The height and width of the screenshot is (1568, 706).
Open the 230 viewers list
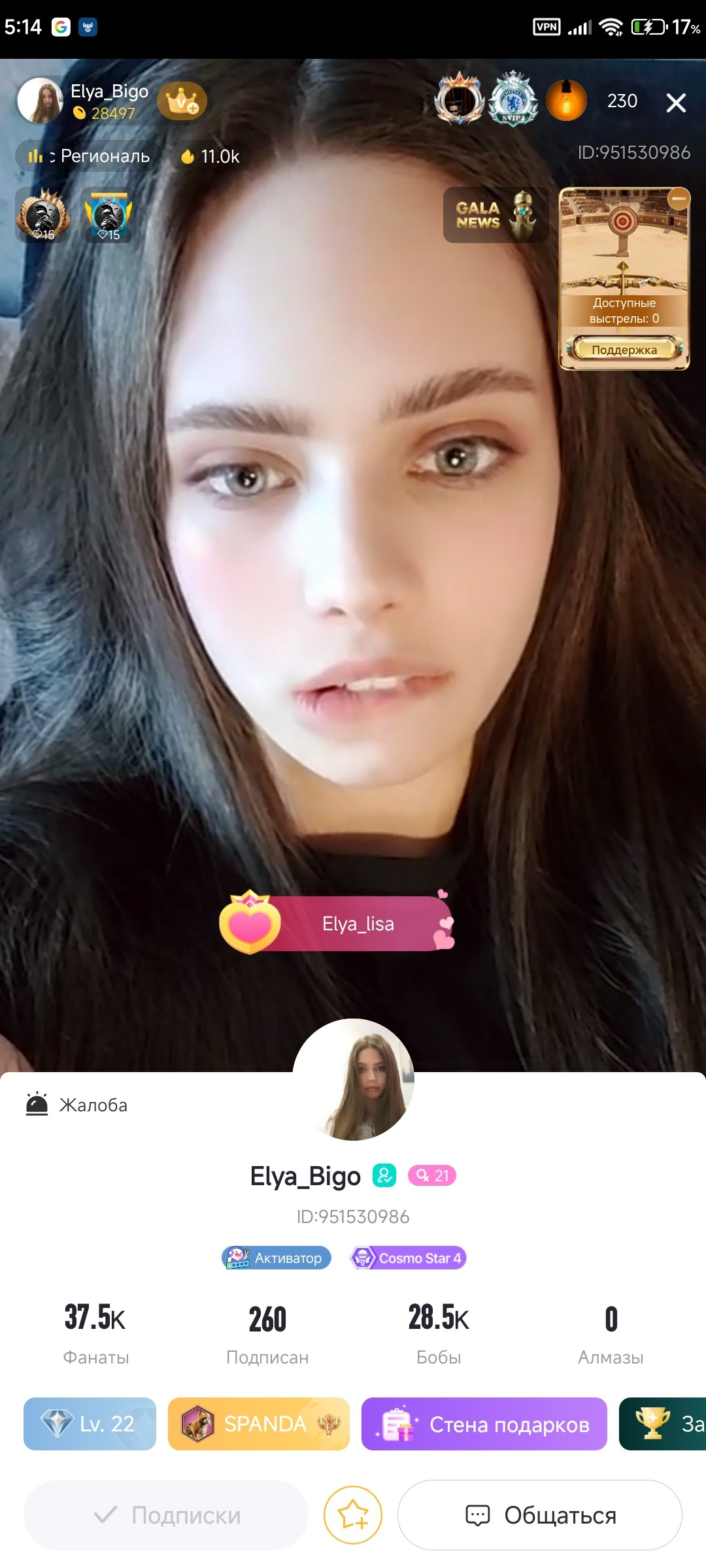tap(622, 101)
